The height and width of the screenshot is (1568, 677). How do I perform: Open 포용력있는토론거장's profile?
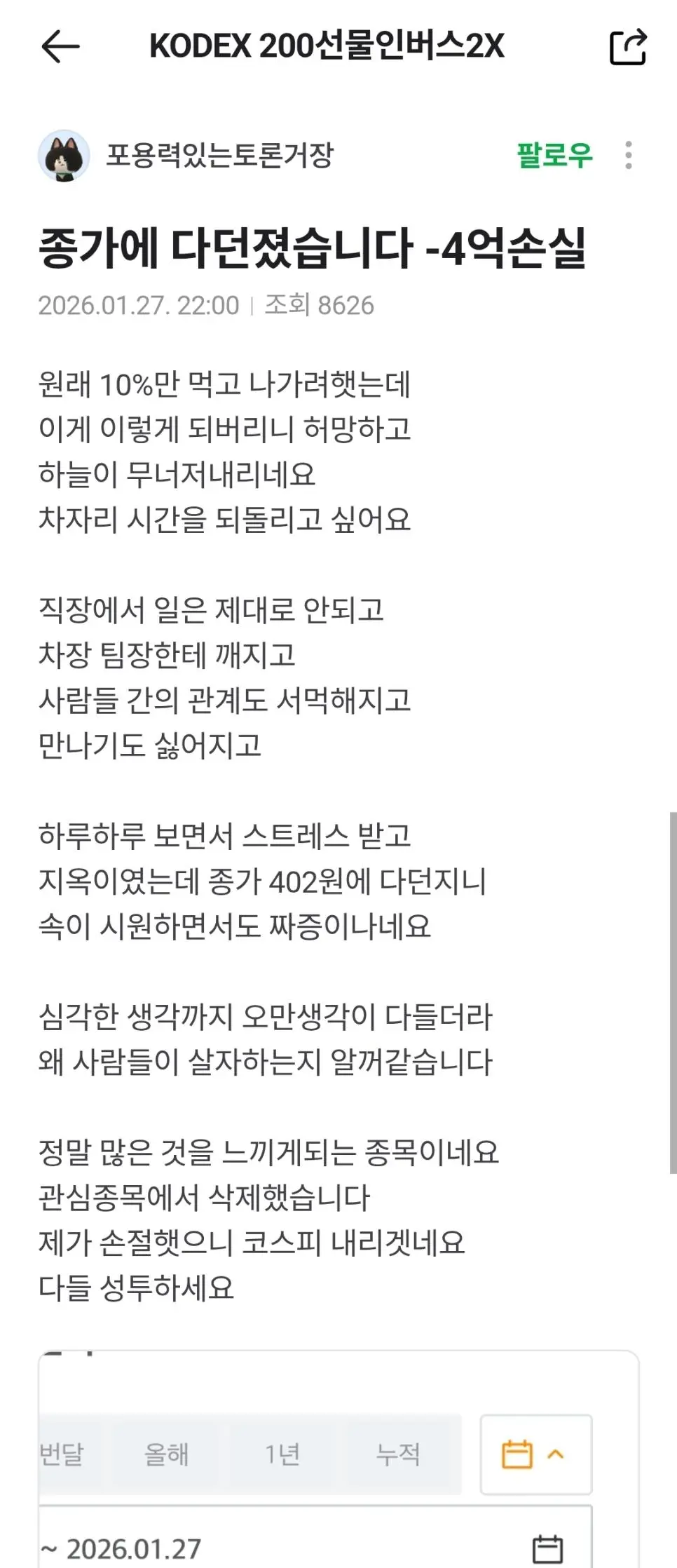[x=219, y=155]
